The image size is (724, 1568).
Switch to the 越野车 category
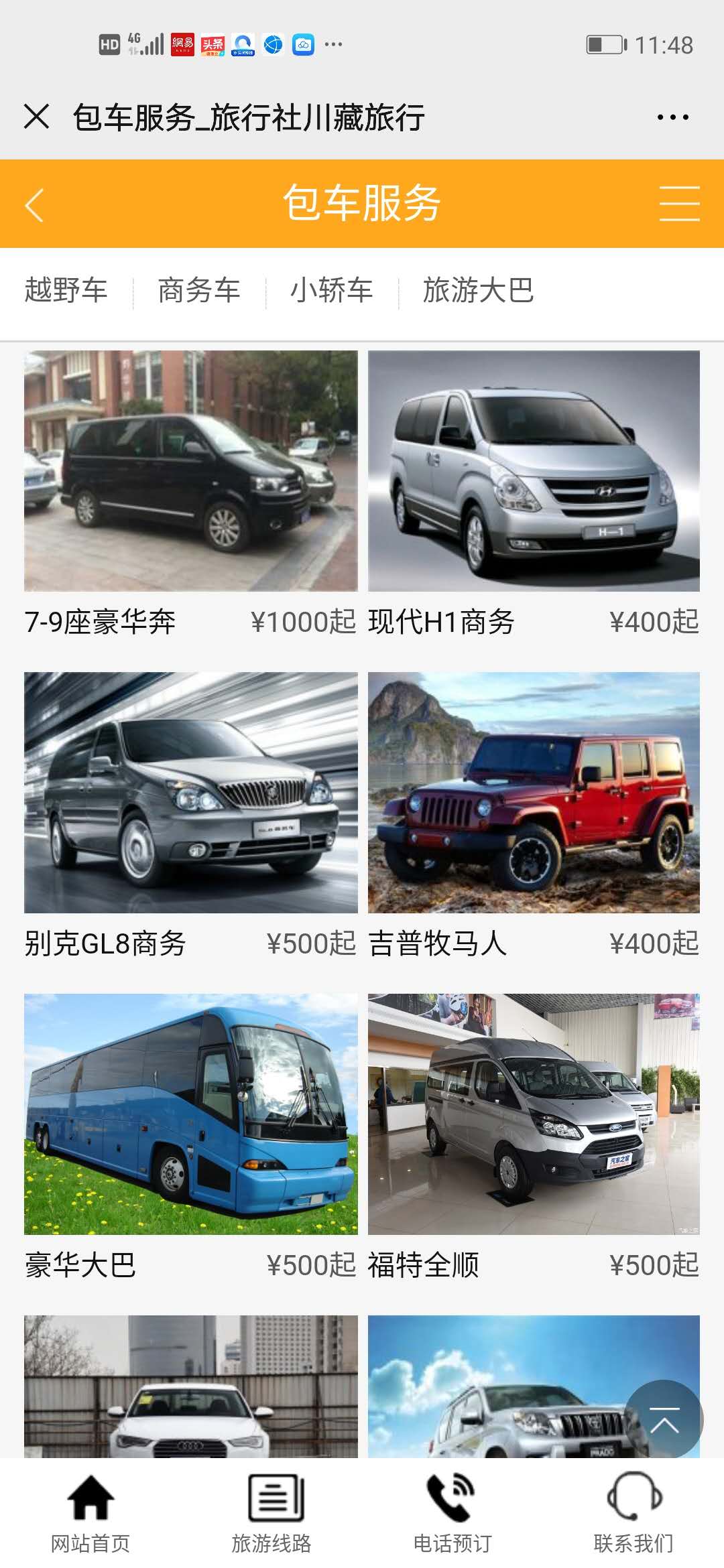pyautogui.click(x=66, y=291)
